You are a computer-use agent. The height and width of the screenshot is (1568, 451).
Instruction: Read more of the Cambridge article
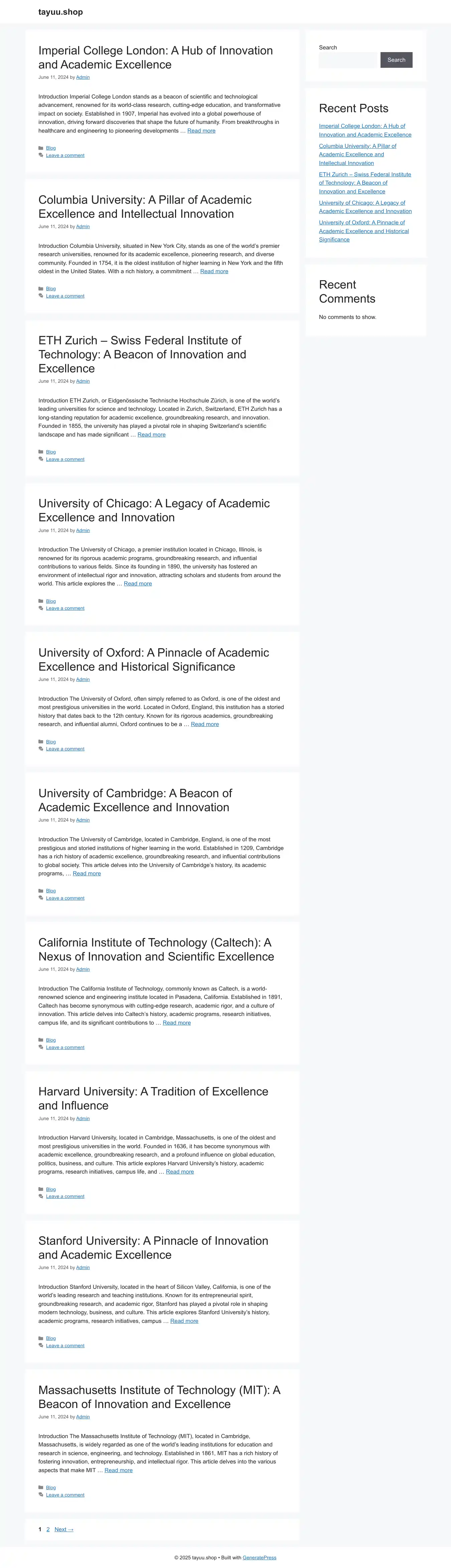87,873
